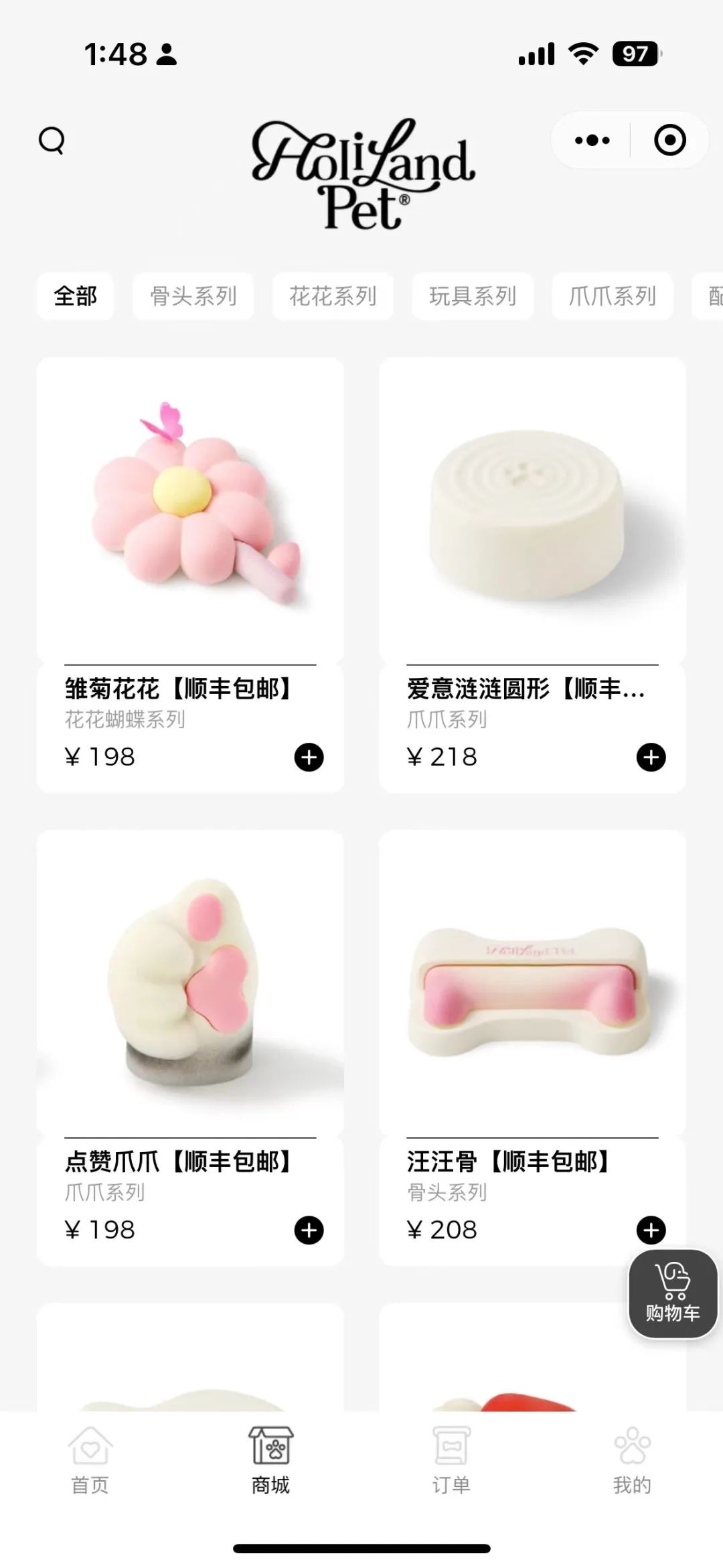723x1568 pixels.
Task: Open the 我的 tab
Action: coord(632,1464)
